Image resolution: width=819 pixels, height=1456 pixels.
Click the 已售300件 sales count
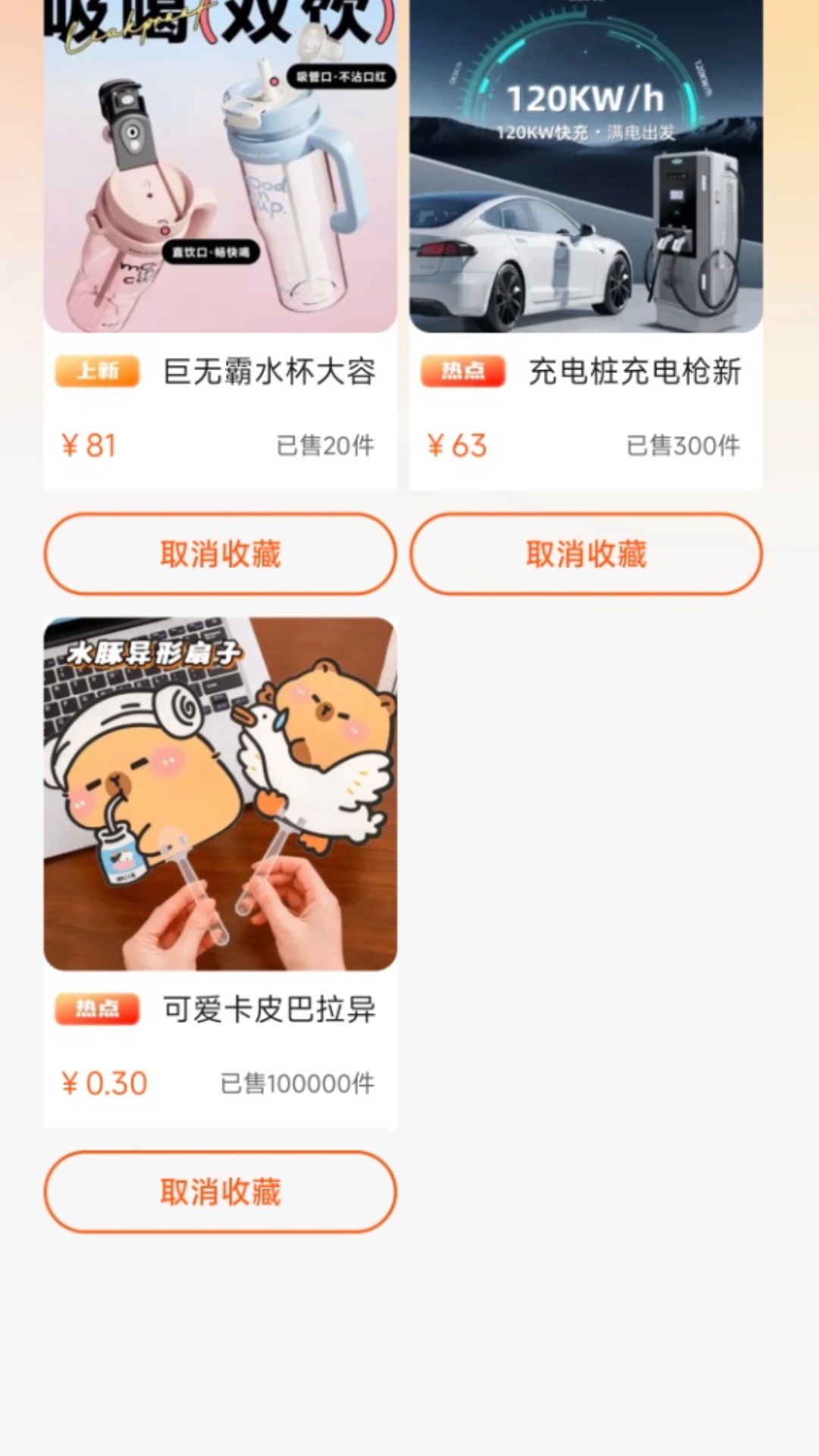pos(682,447)
